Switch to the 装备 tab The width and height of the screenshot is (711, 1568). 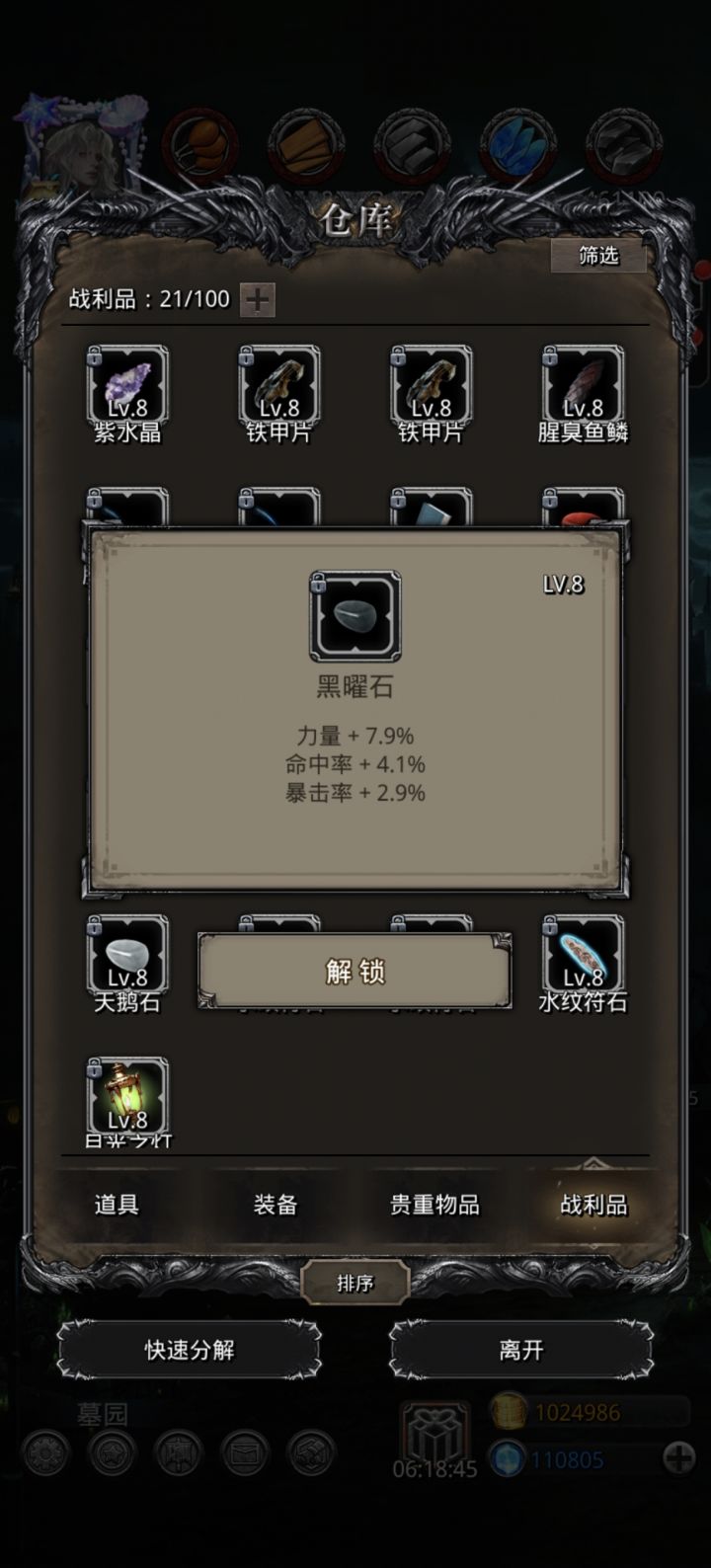click(276, 1205)
